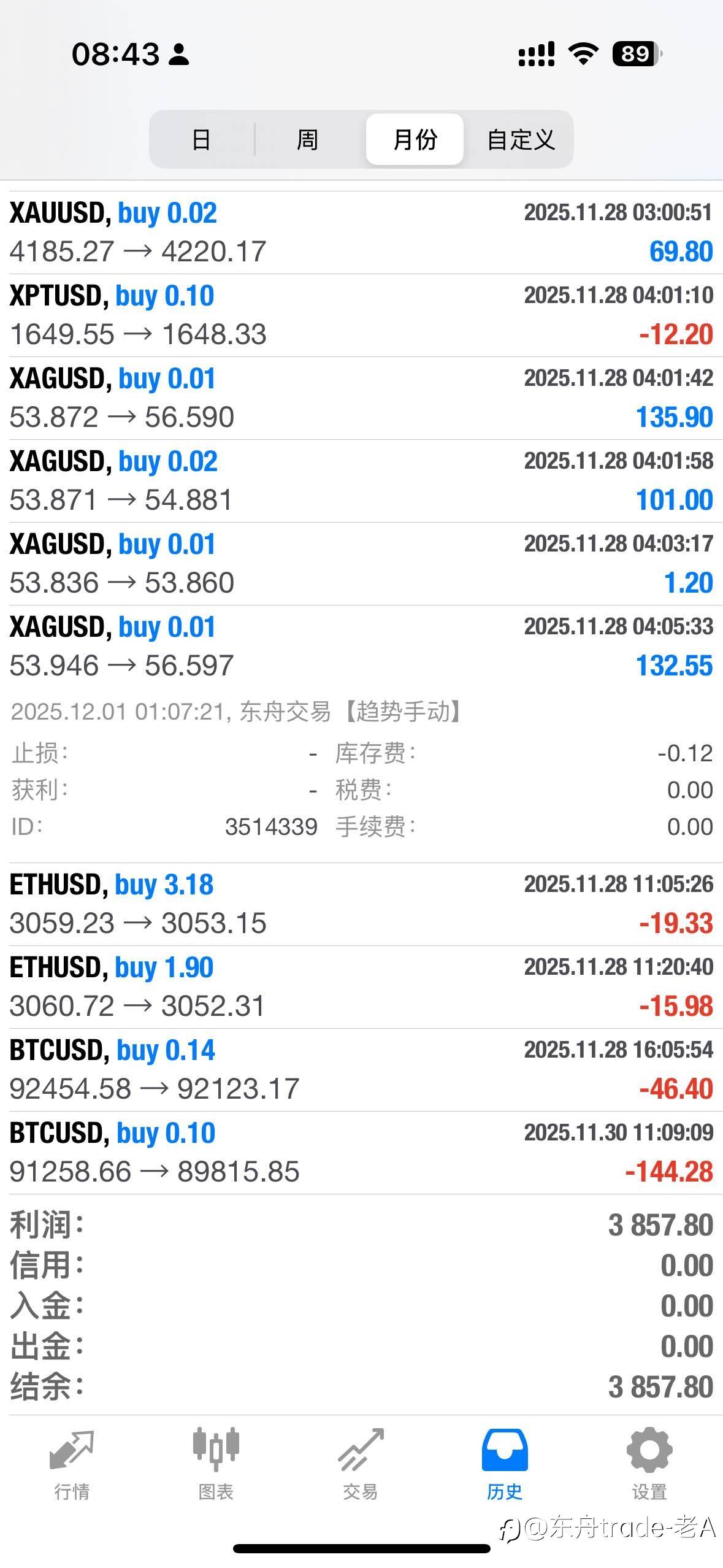This screenshot has height=1568, width=723.
Task: Switch to the 图表 chart tab
Action: pos(216,1464)
